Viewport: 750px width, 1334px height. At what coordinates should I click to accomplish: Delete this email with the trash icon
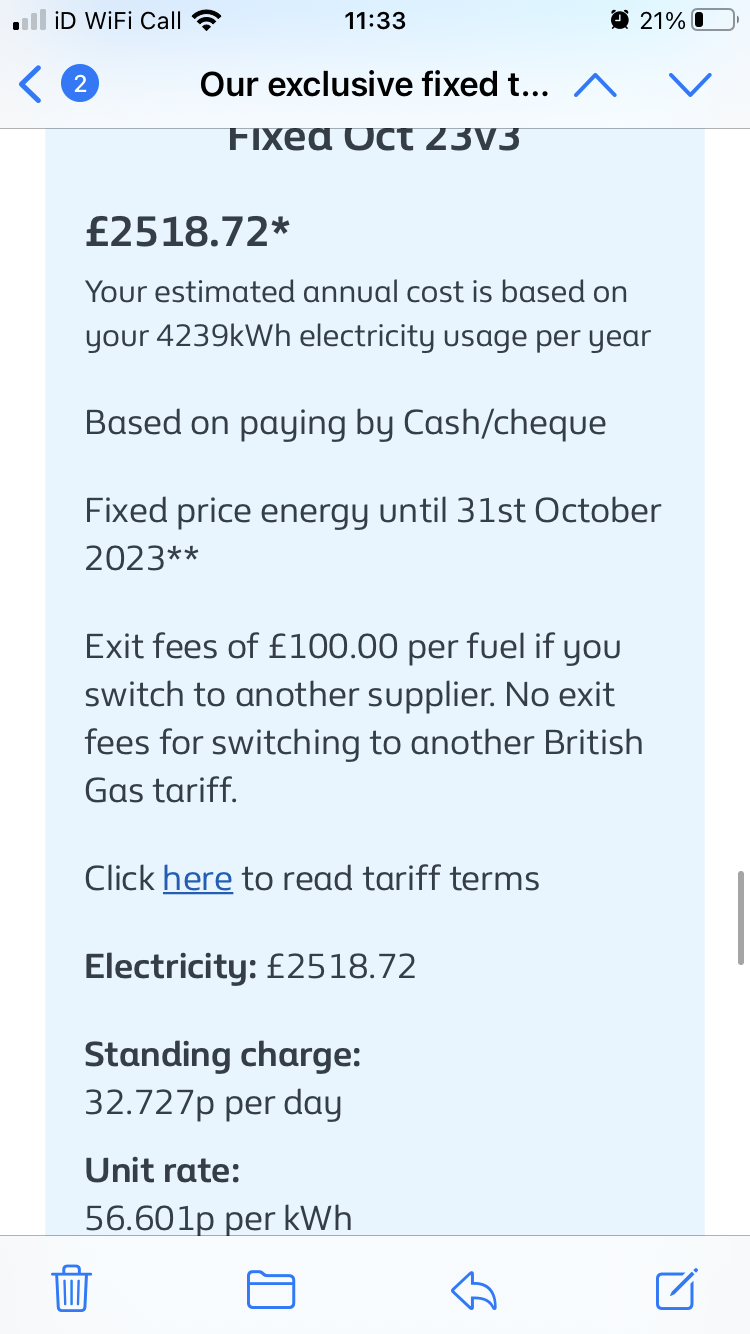(x=71, y=1288)
